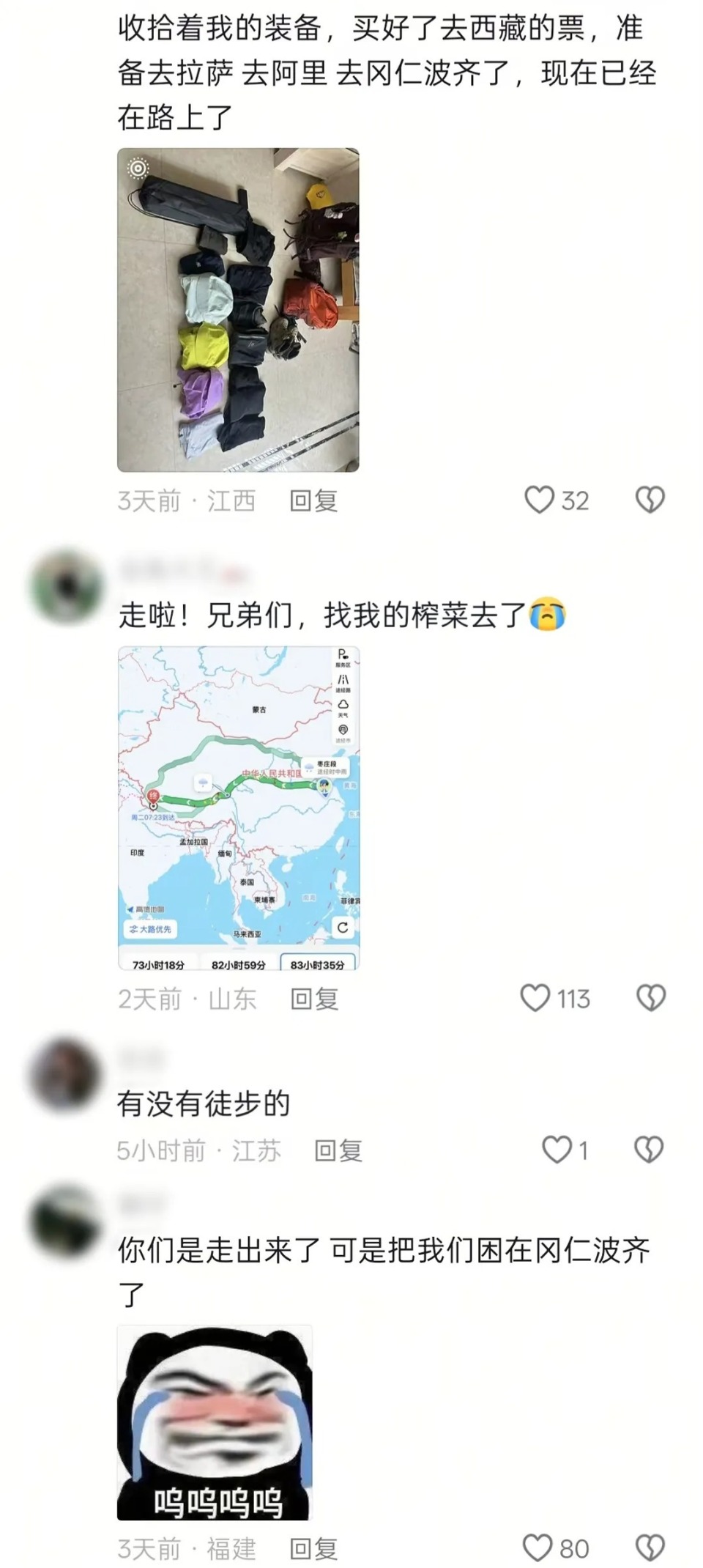This screenshot has width=703, height=1568.
Task: Click the 高德地图 logo on the map
Action: (x=146, y=910)
